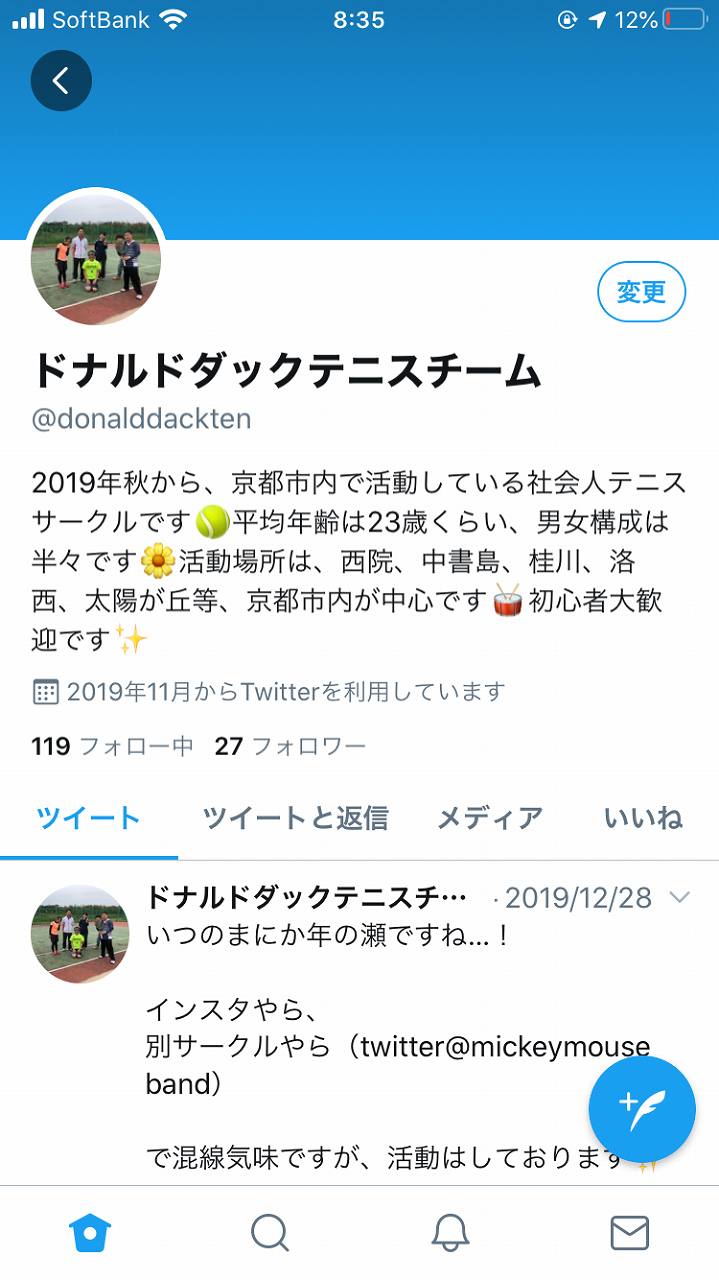Go to the home tab

[x=90, y=1233]
